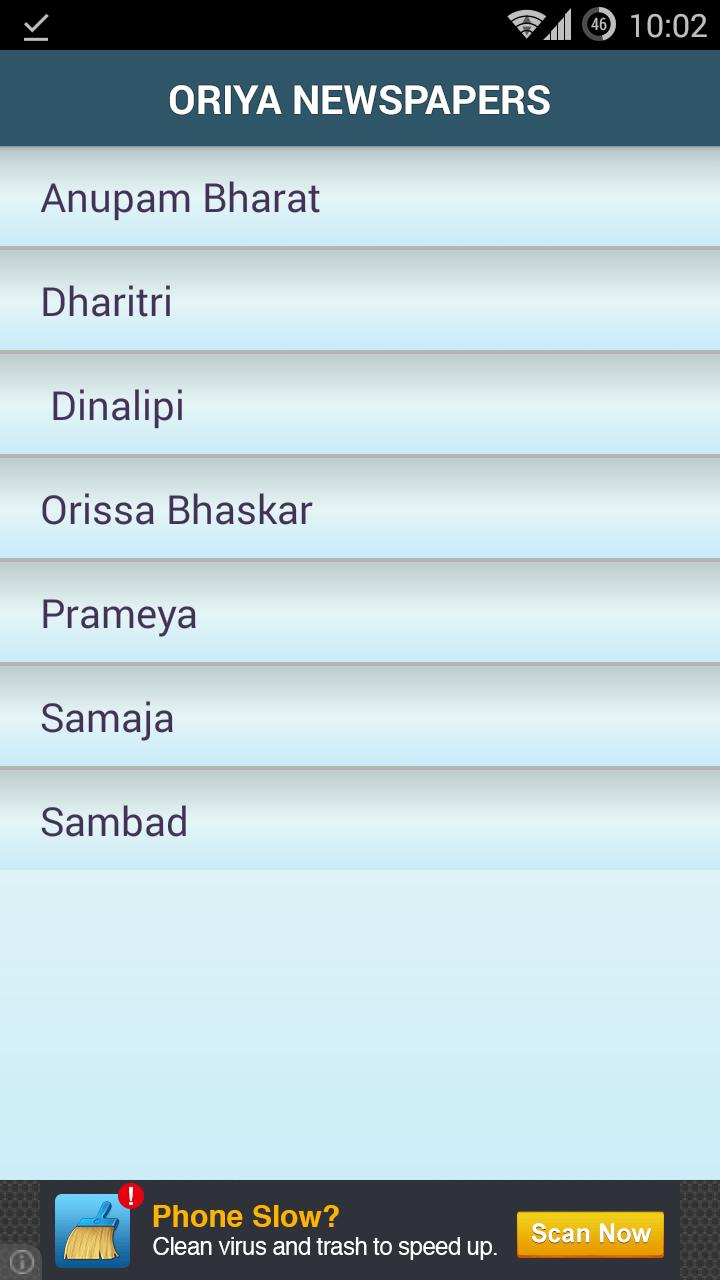
Task: Tap the bottom advertisement banner
Action: click(360, 1233)
